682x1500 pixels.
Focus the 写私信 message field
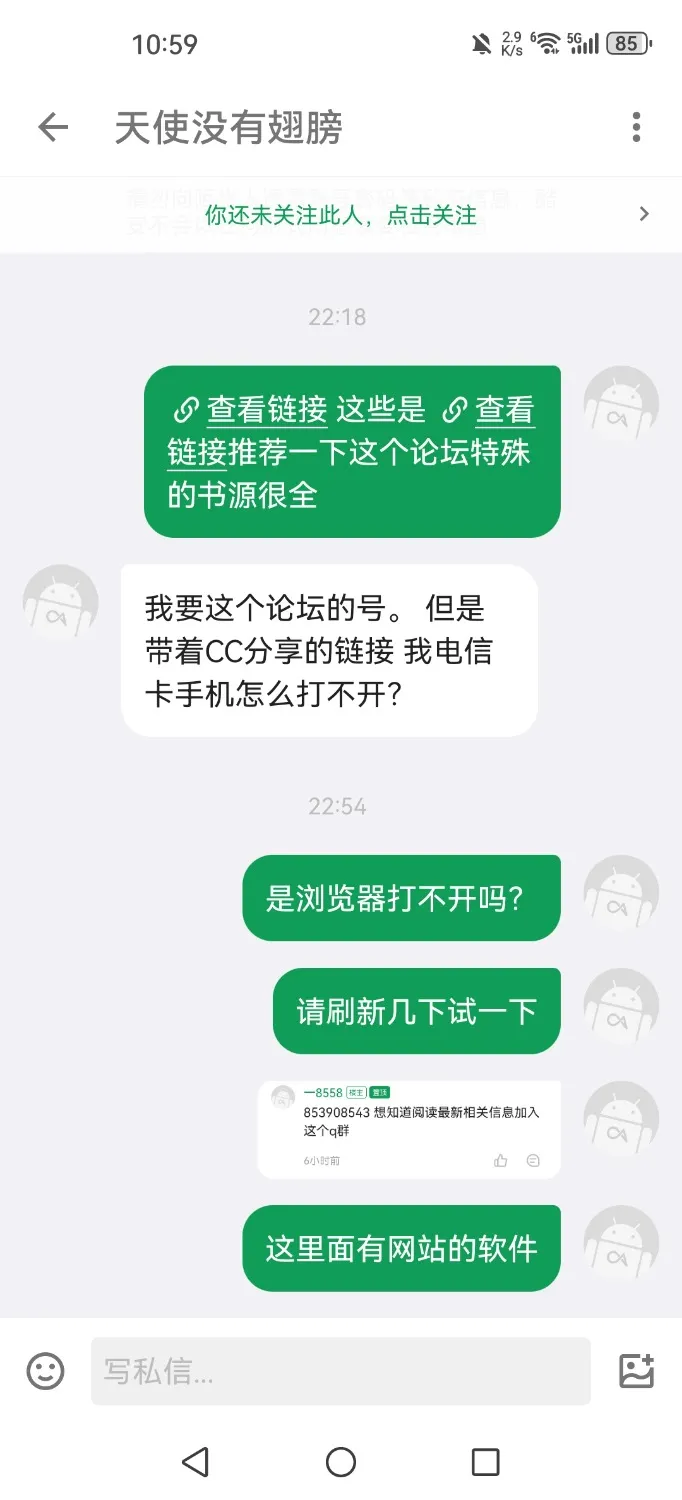point(340,1371)
